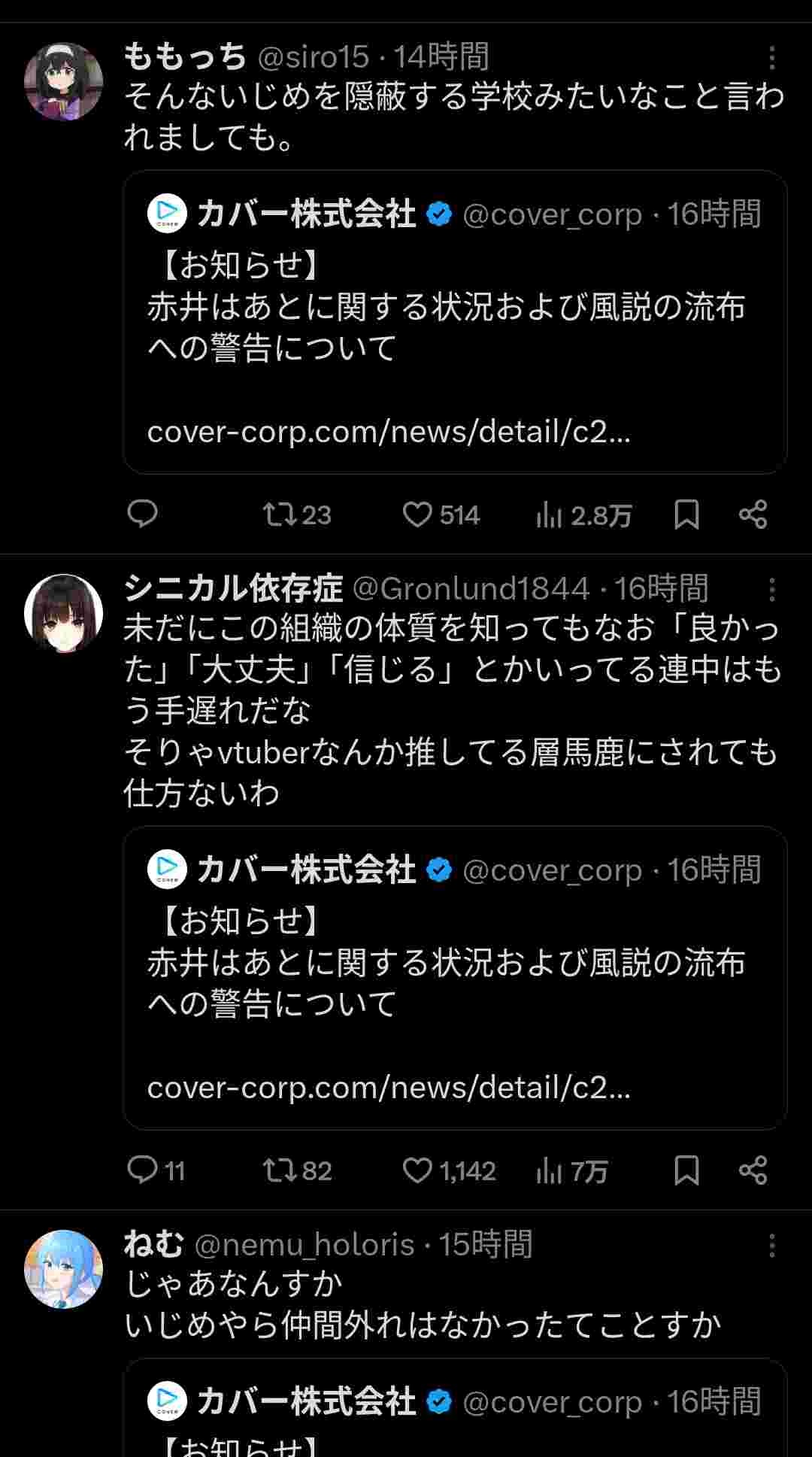This screenshot has height=1457, width=812.
Task: Open quoted カバー株式会社 post in ももっち's tweet
Action: 455,322
